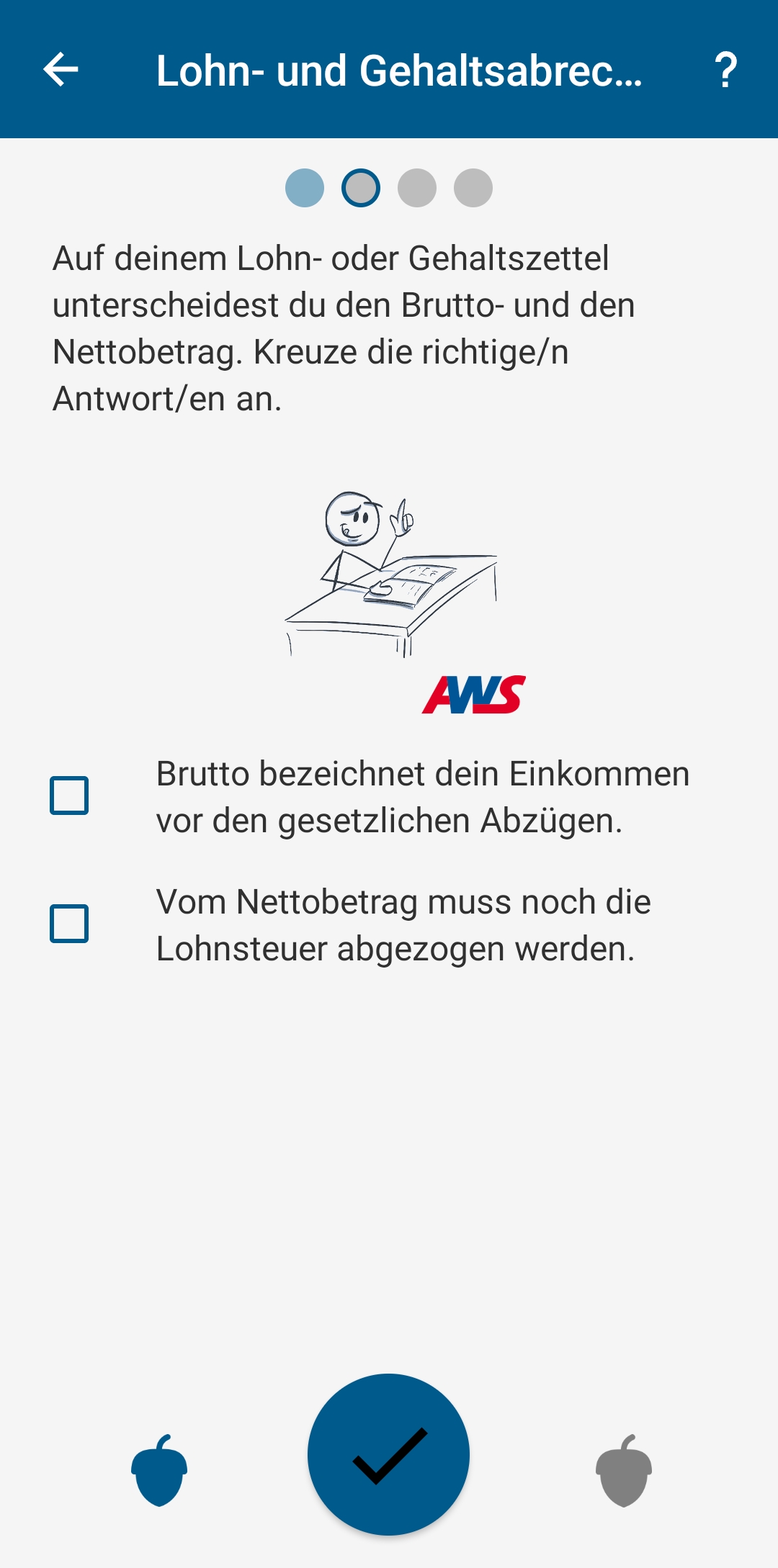
Task: Open the help question mark
Action: [725, 70]
